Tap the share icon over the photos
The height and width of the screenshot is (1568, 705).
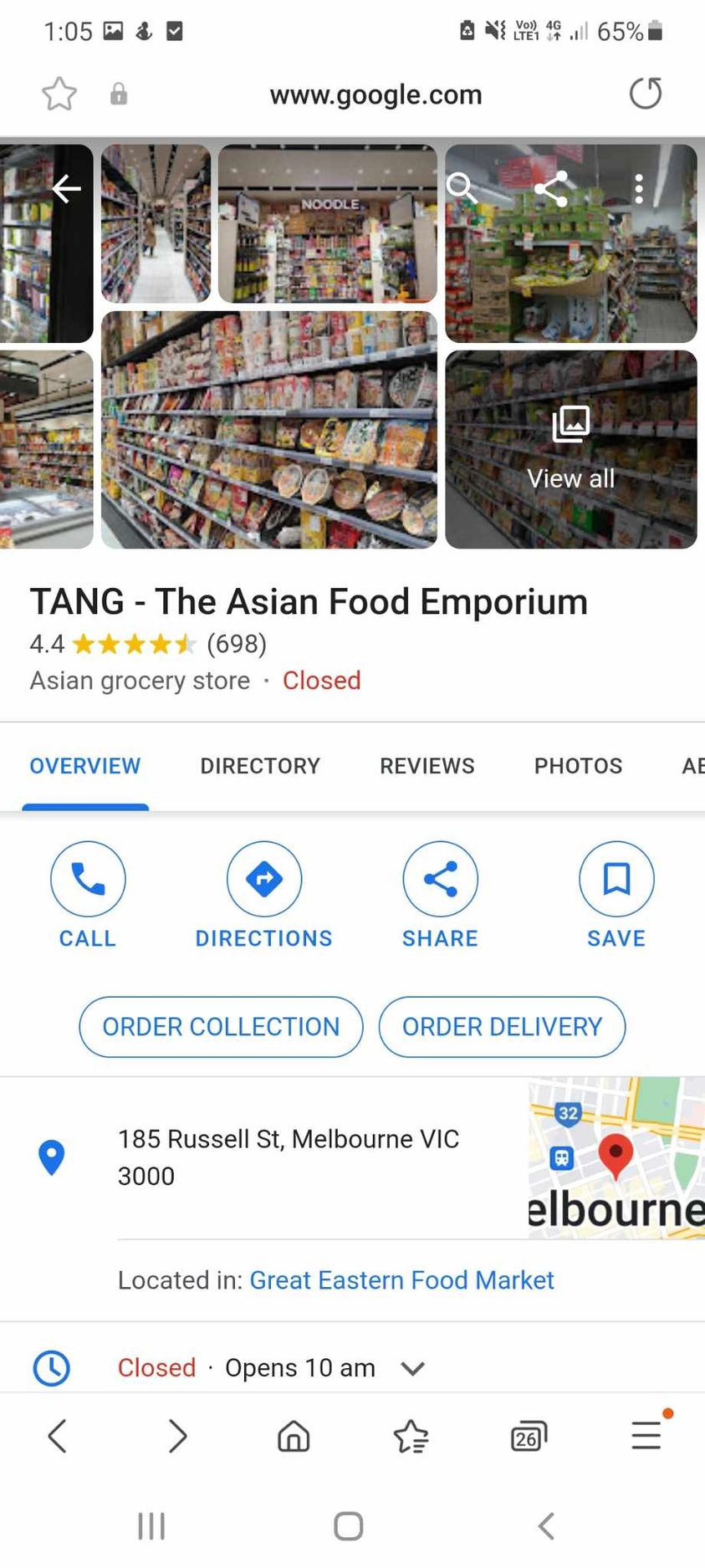[550, 189]
